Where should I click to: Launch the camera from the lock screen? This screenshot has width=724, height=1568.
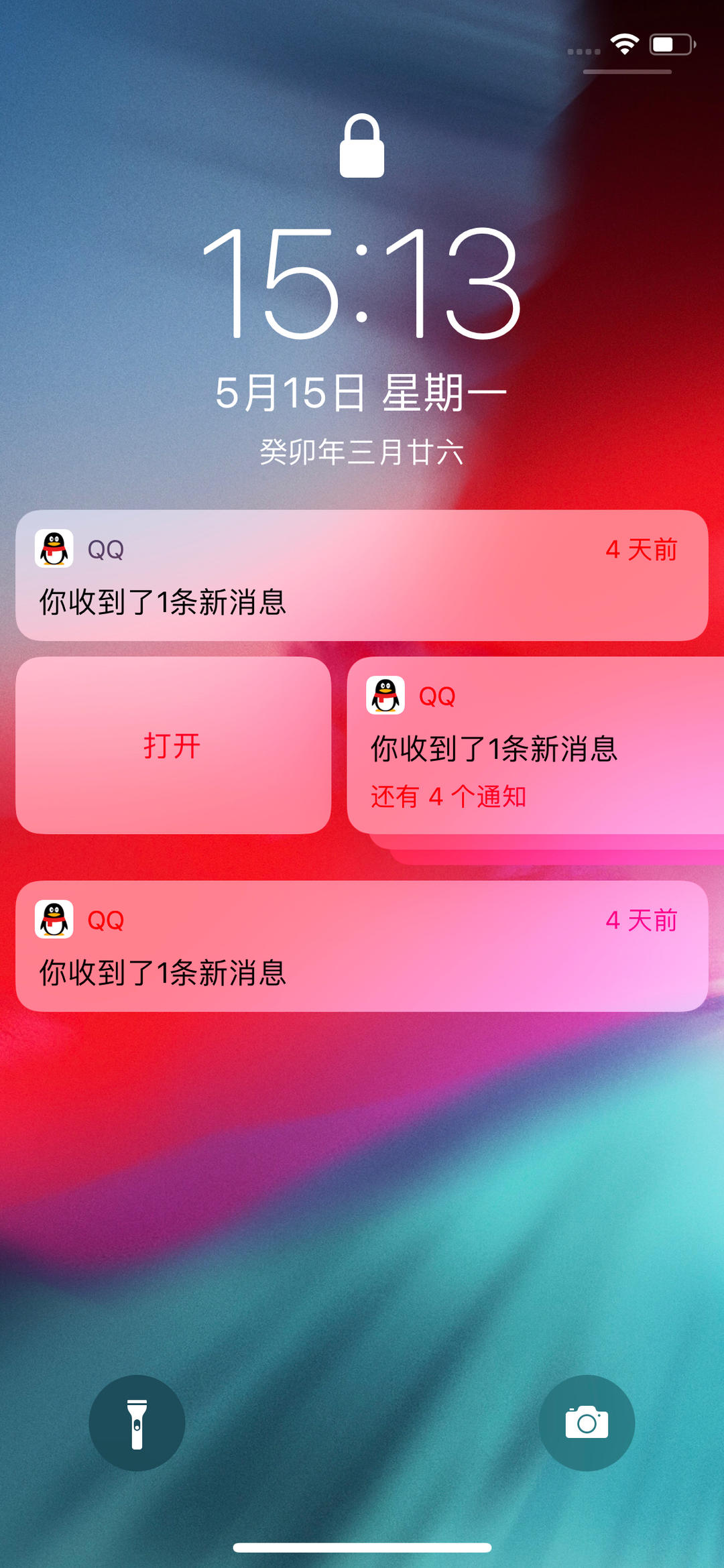pos(587,1424)
